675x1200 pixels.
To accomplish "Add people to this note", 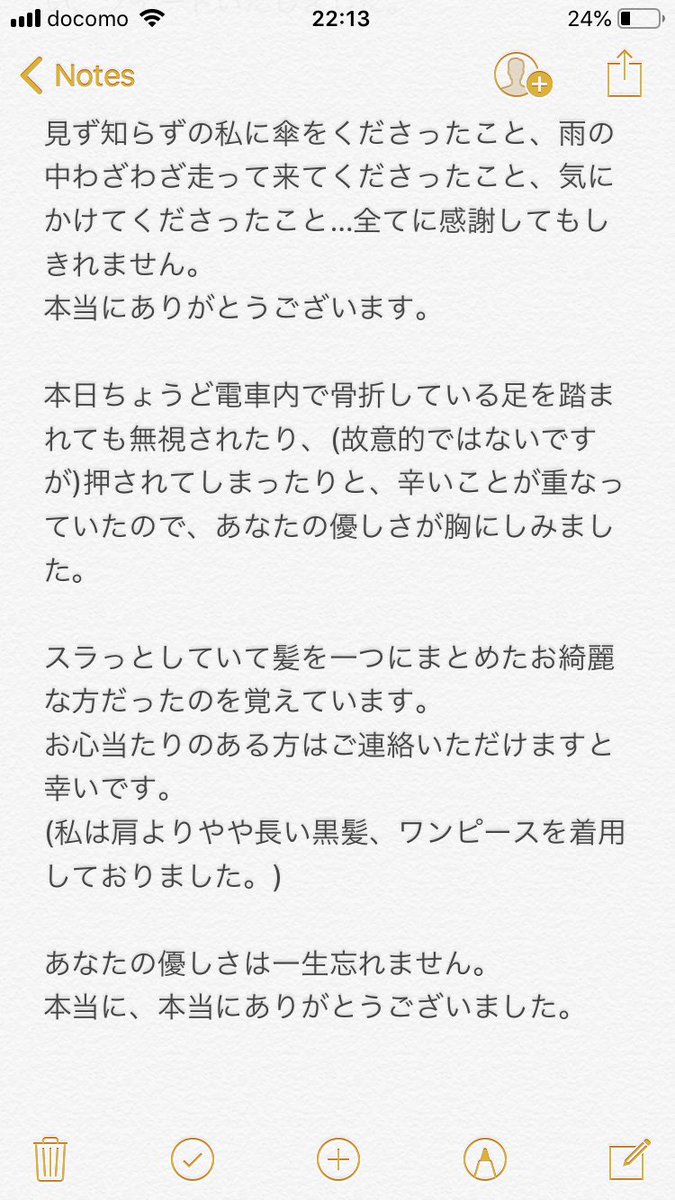I will [x=523, y=75].
